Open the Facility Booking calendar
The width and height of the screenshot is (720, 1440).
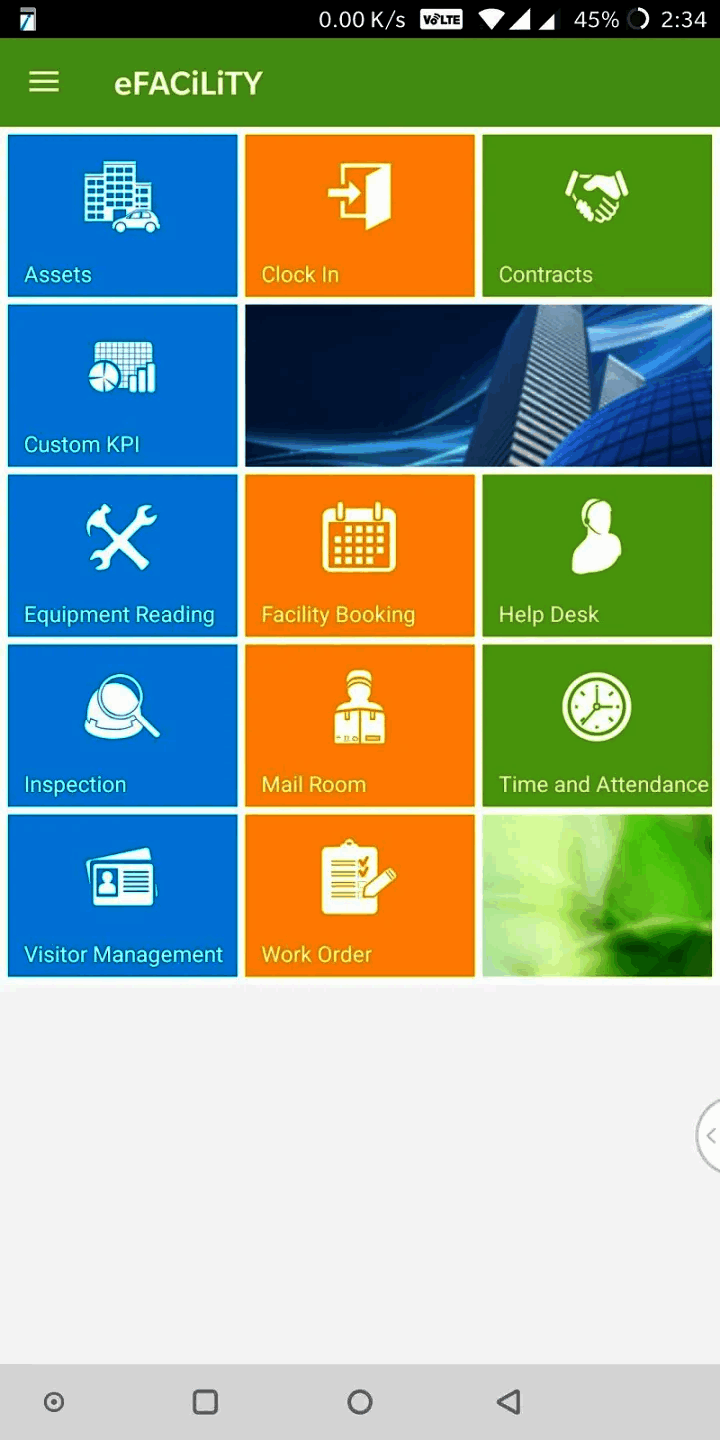[359, 555]
